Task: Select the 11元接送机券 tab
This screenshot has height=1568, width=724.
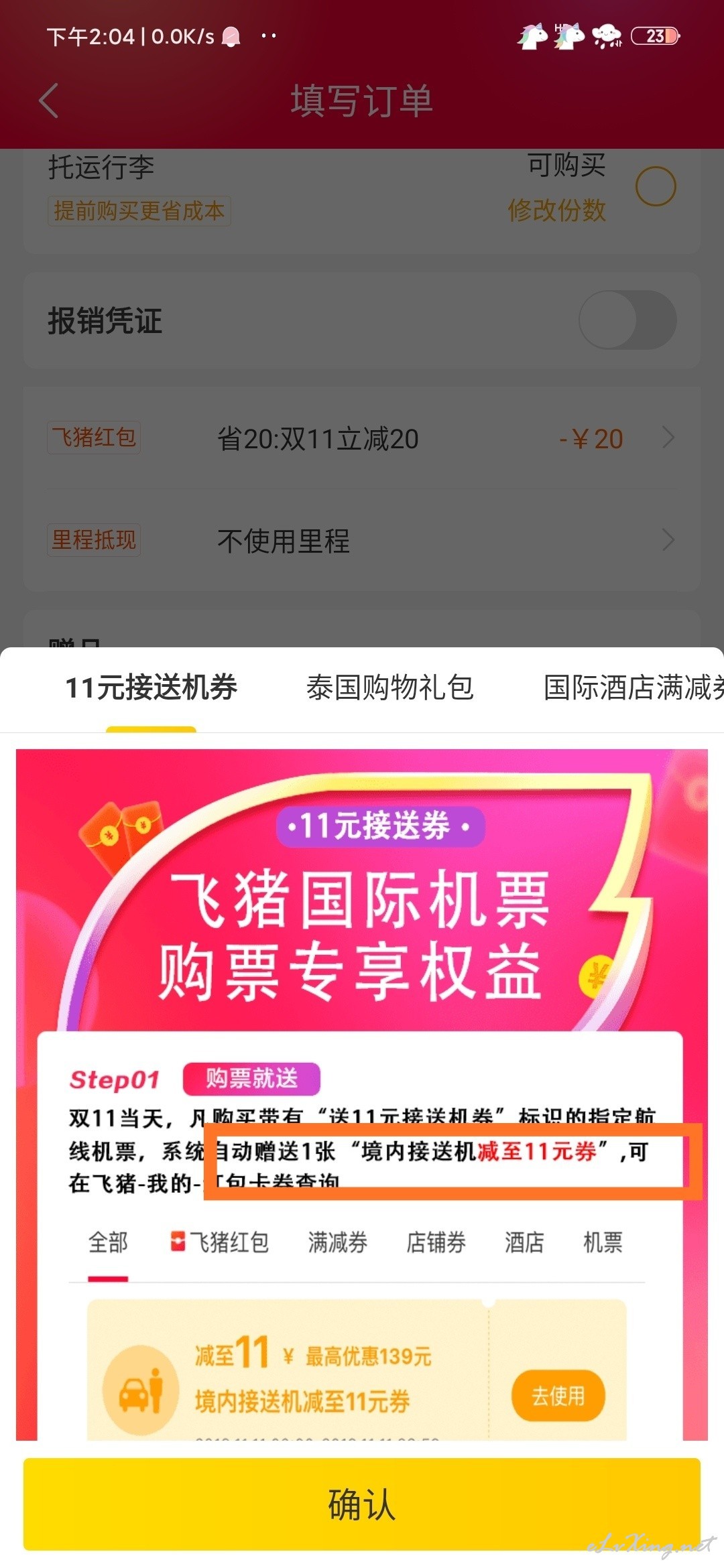Action: (x=152, y=688)
